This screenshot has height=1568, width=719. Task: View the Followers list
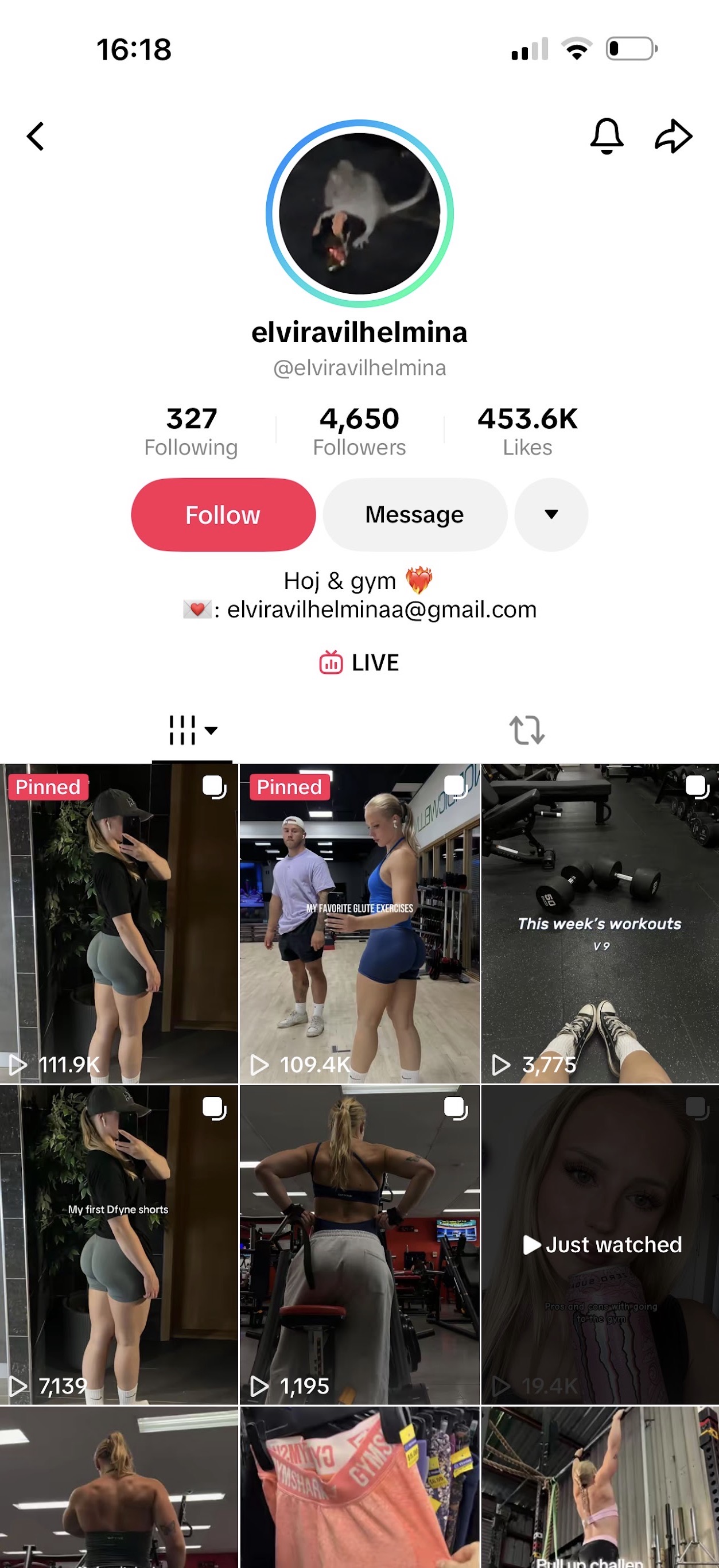[x=359, y=432]
